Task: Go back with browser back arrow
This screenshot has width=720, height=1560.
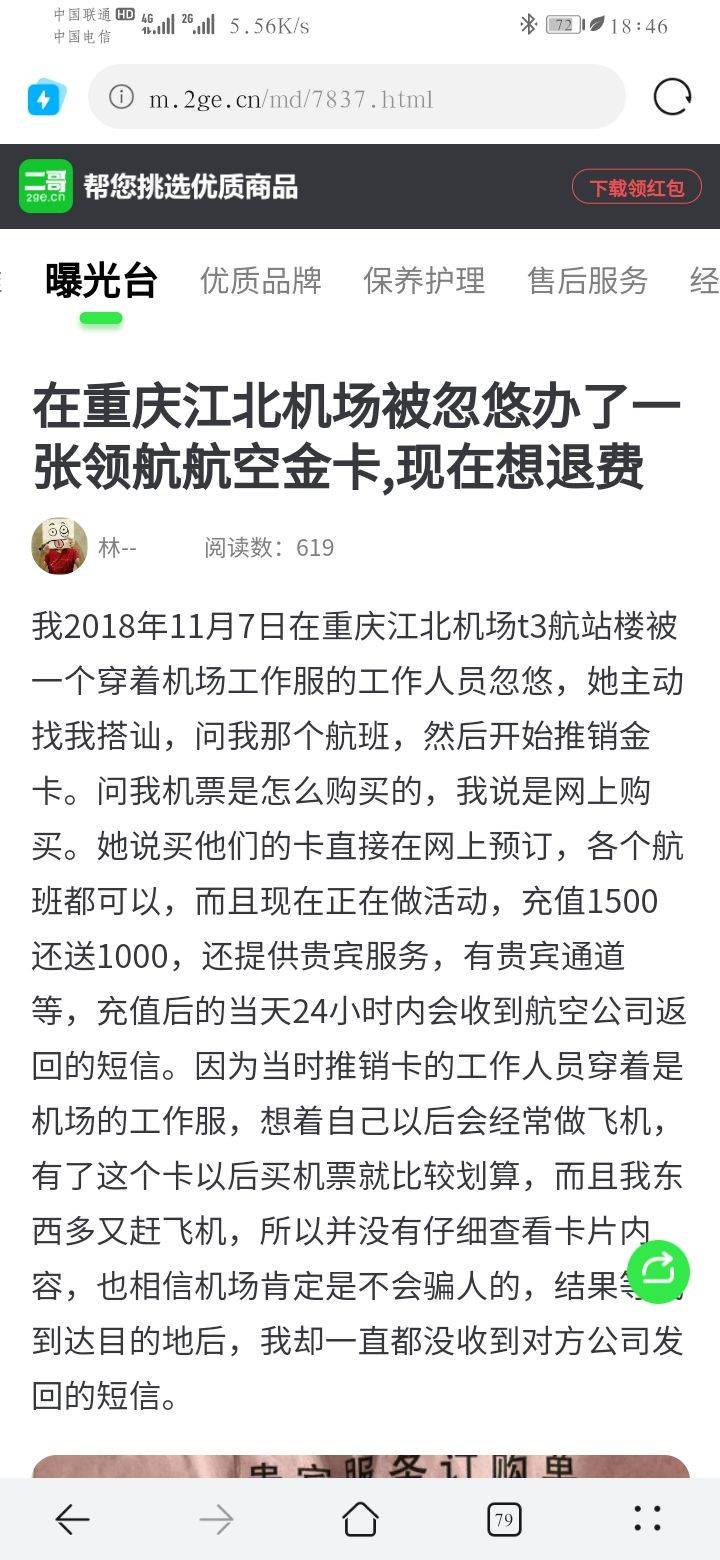Action: click(x=72, y=1520)
